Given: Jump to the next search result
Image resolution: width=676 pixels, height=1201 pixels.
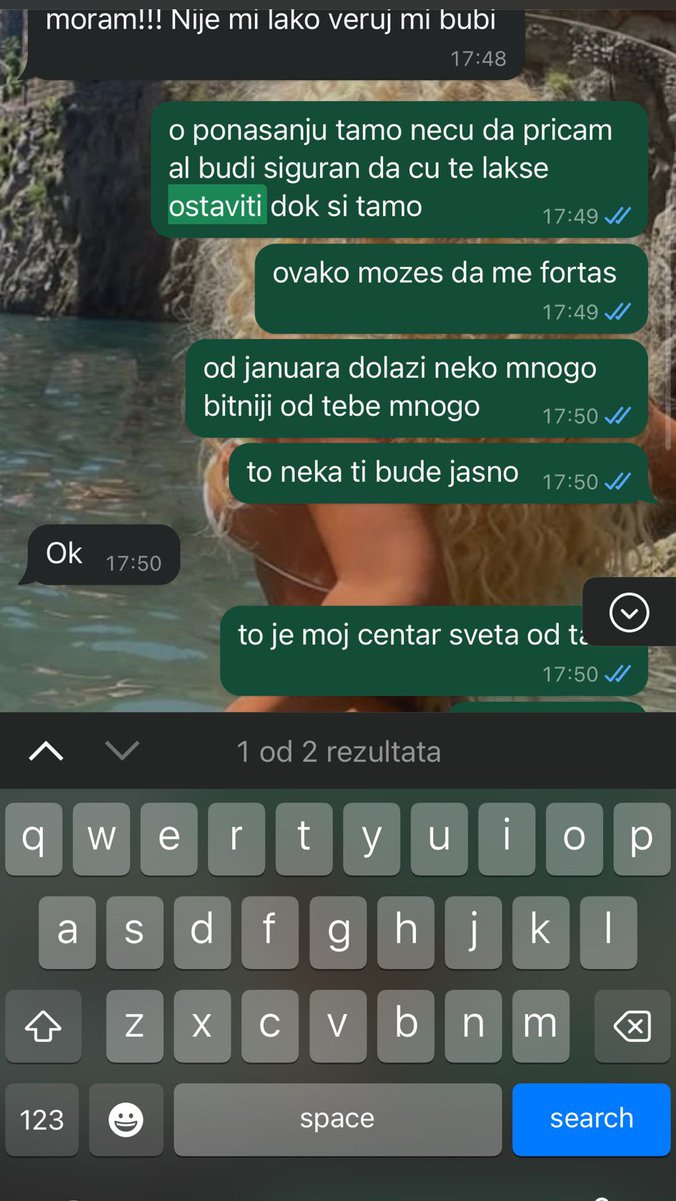Looking at the screenshot, I should (x=122, y=751).
